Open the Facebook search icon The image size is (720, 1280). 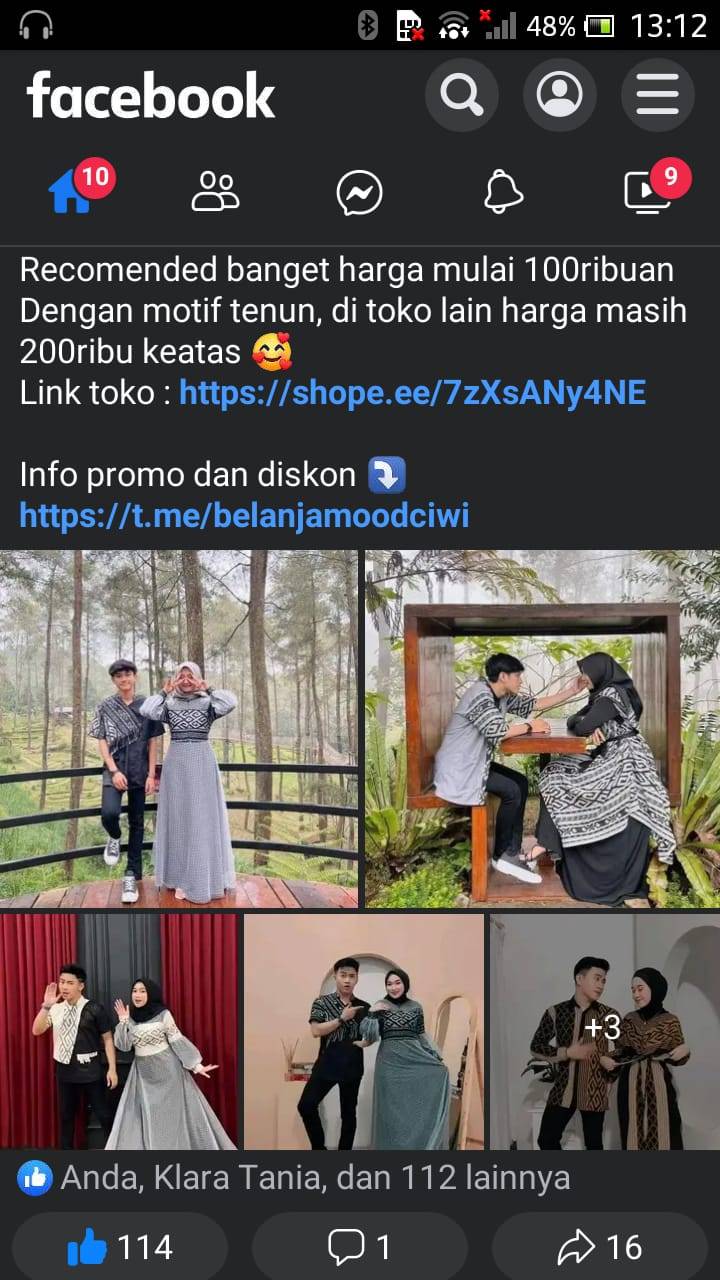pyautogui.click(x=462, y=96)
